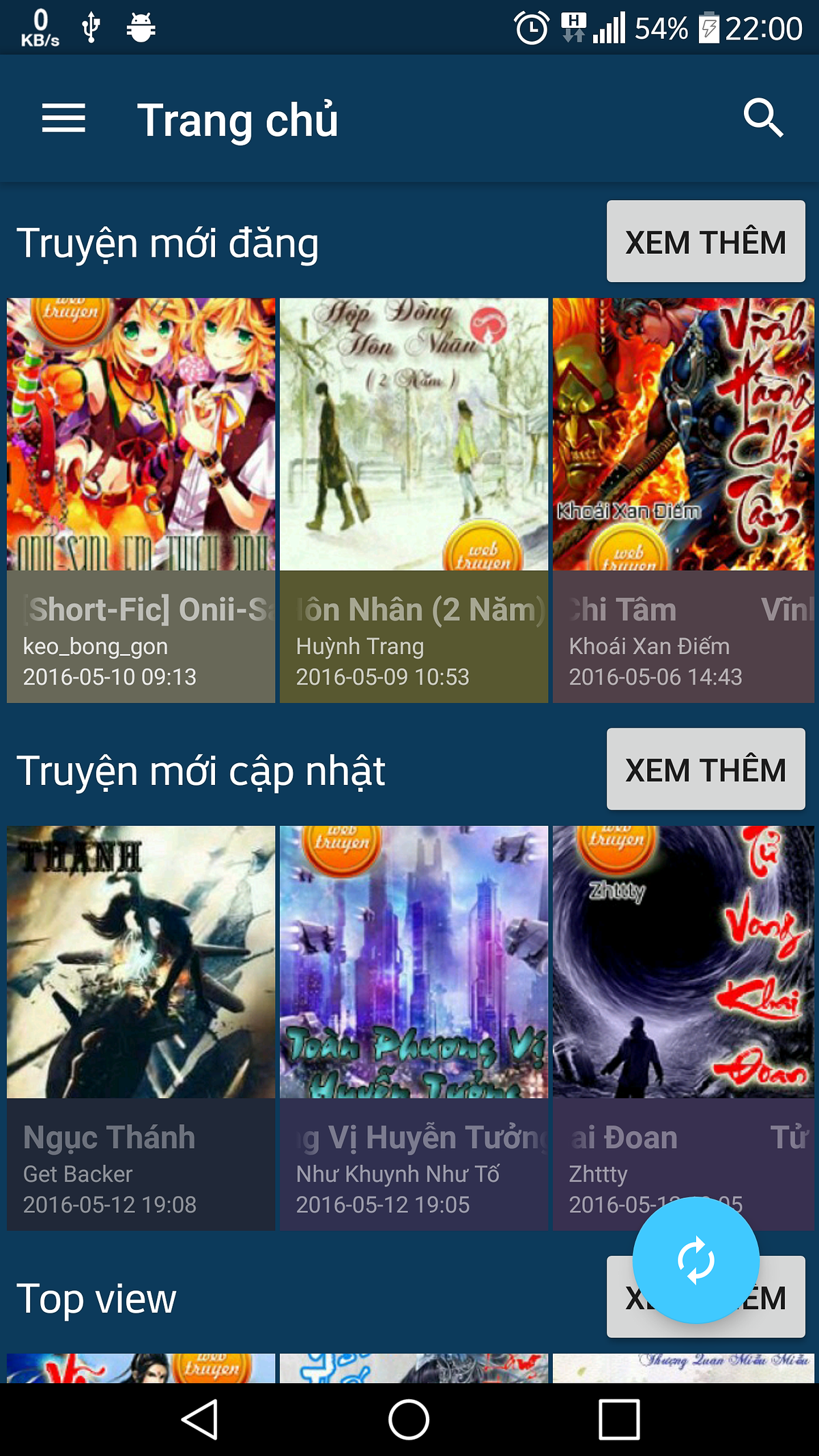This screenshot has height=1456, width=819.
Task: Open the hamburger navigation drawer
Action: pos(63,119)
